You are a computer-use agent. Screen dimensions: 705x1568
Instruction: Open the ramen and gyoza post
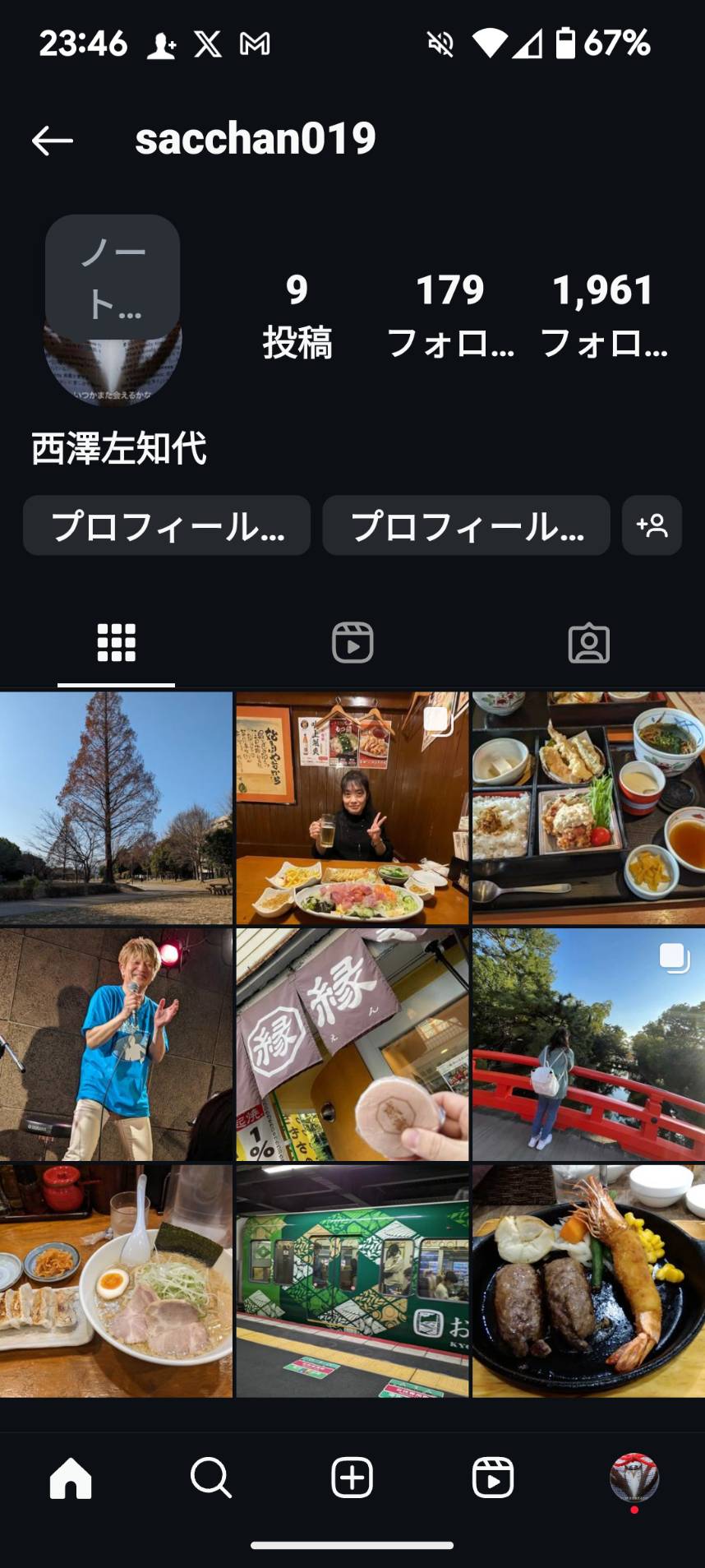(116, 1281)
